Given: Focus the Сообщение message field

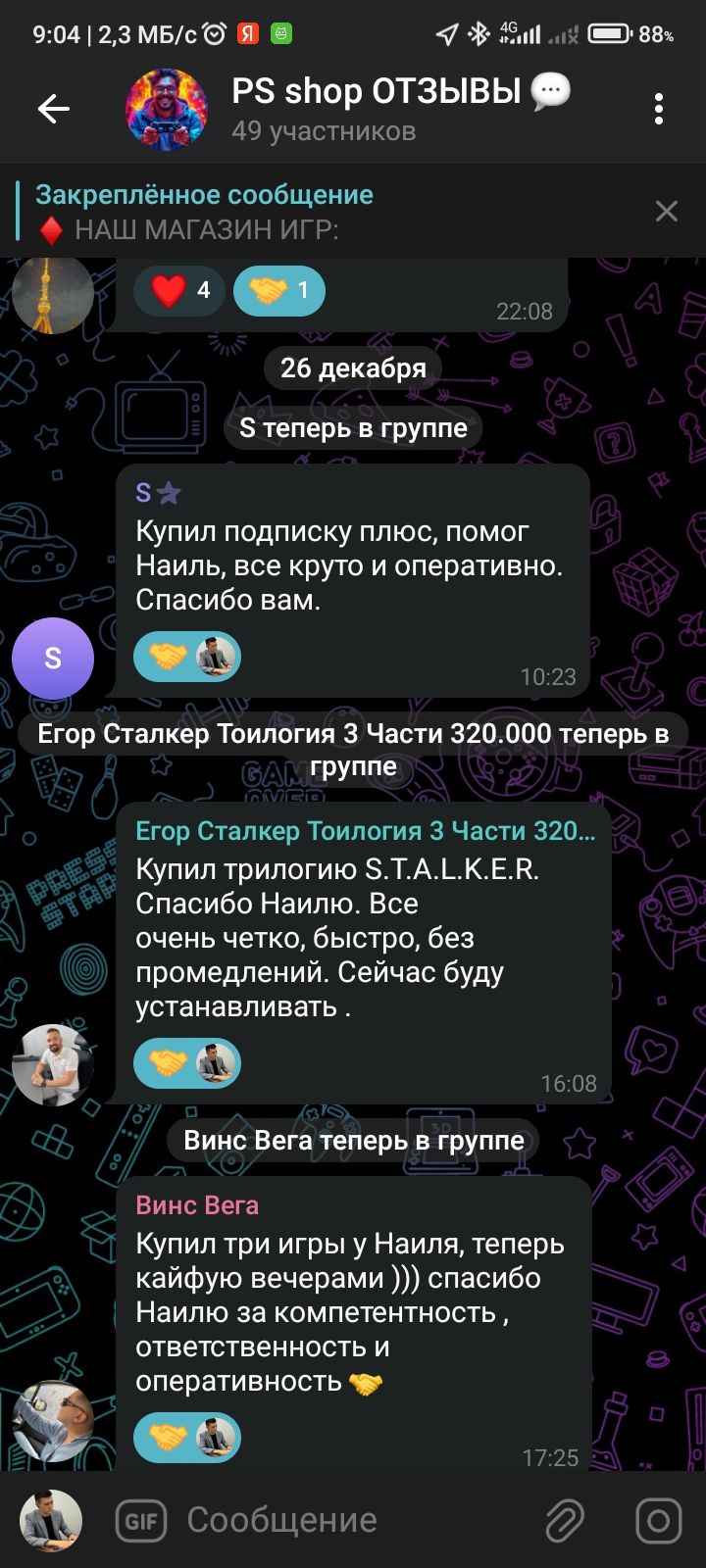Looking at the screenshot, I should pos(353,1520).
